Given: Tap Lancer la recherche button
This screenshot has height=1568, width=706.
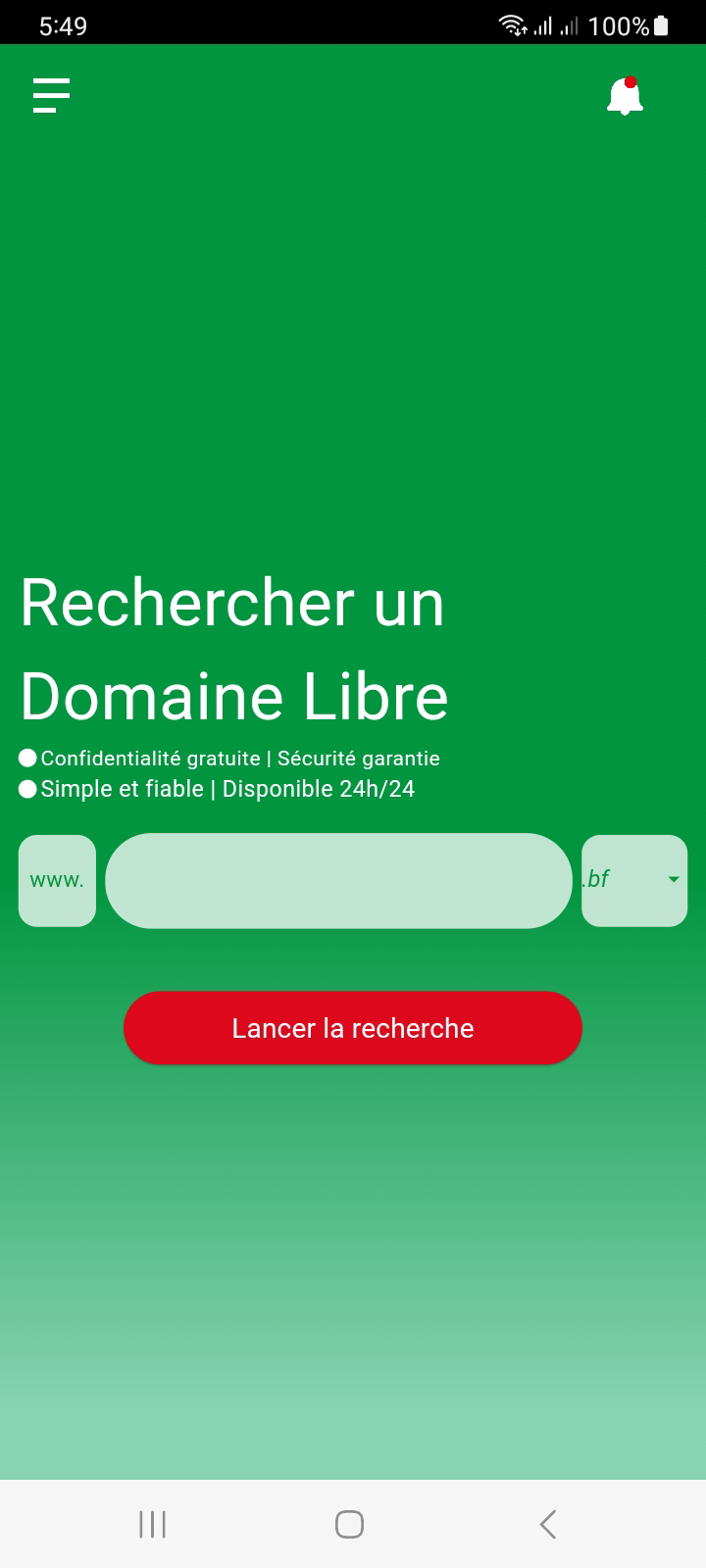Looking at the screenshot, I should pyautogui.click(x=353, y=1028).
